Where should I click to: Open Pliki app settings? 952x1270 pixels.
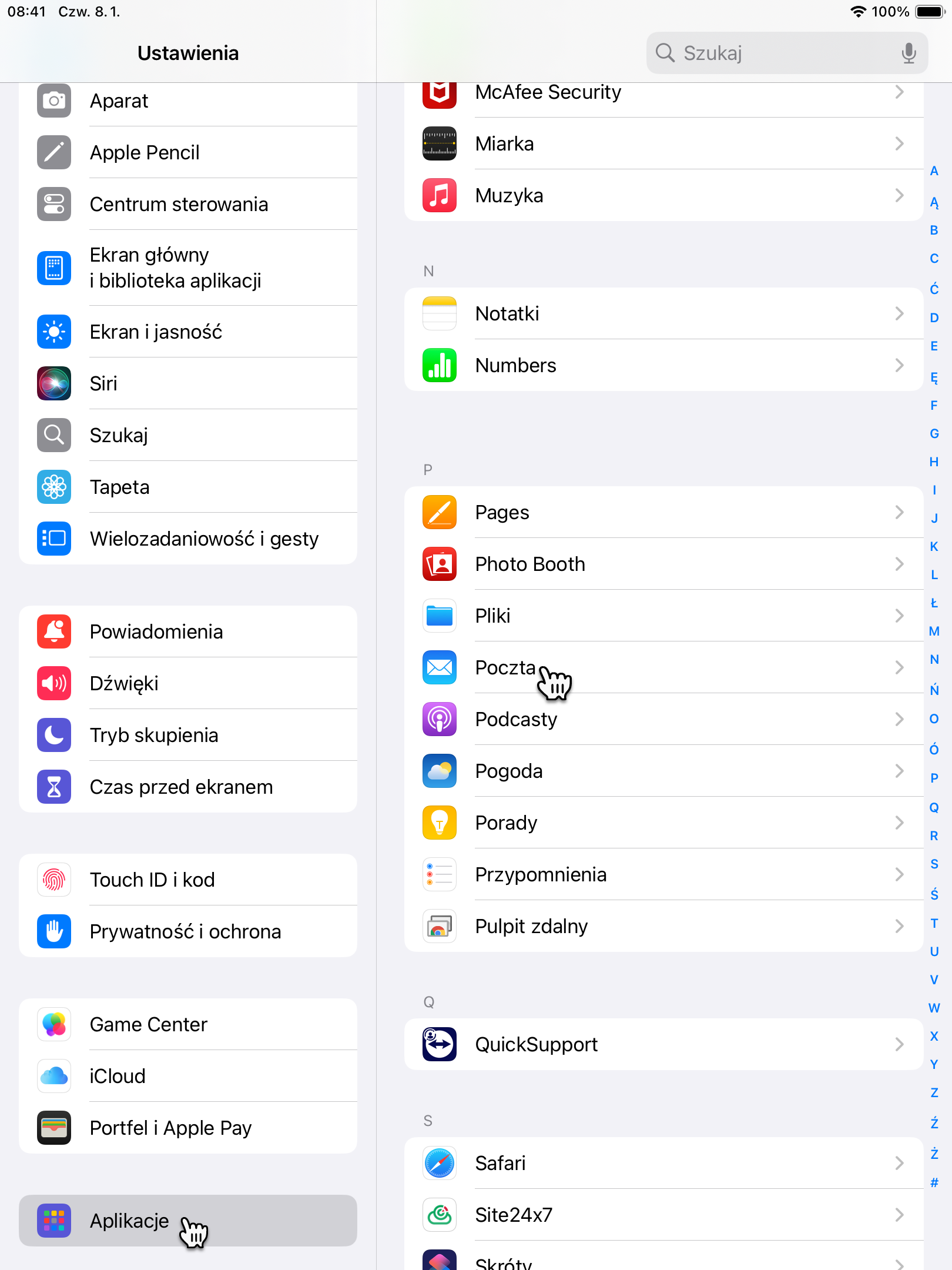pyautogui.click(x=663, y=616)
